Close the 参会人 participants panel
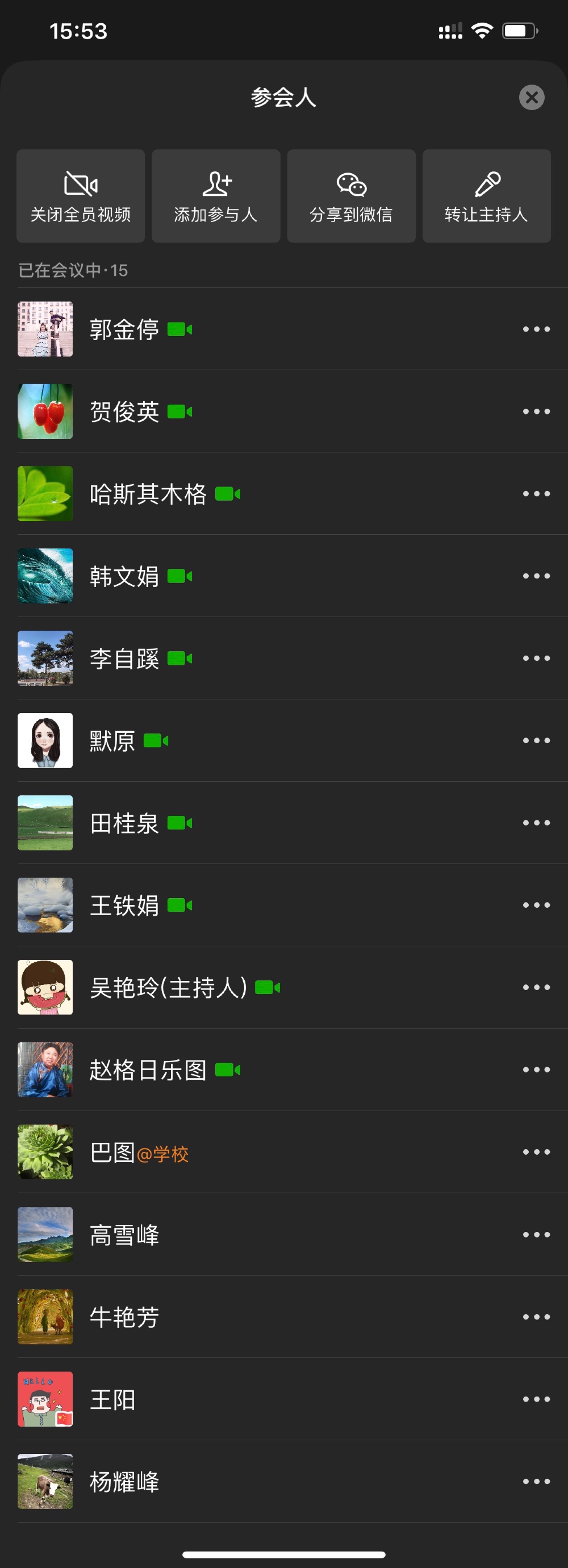This screenshot has width=568, height=1568. click(532, 98)
